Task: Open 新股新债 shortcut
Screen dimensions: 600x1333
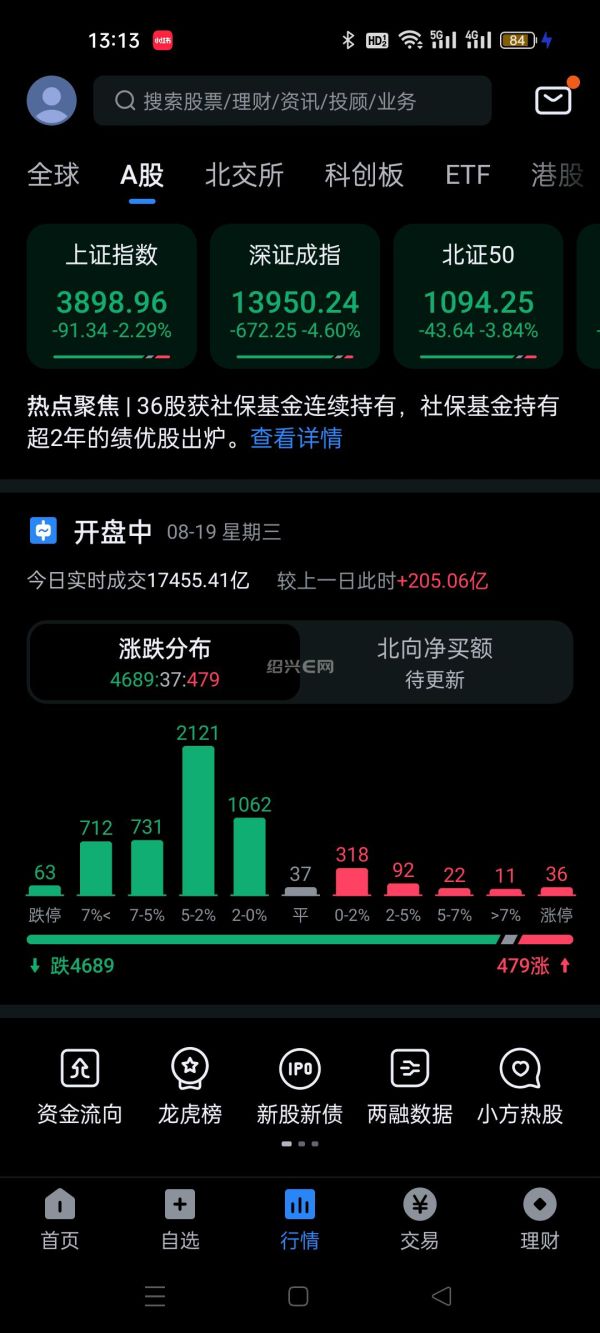Action: [x=300, y=1087]
